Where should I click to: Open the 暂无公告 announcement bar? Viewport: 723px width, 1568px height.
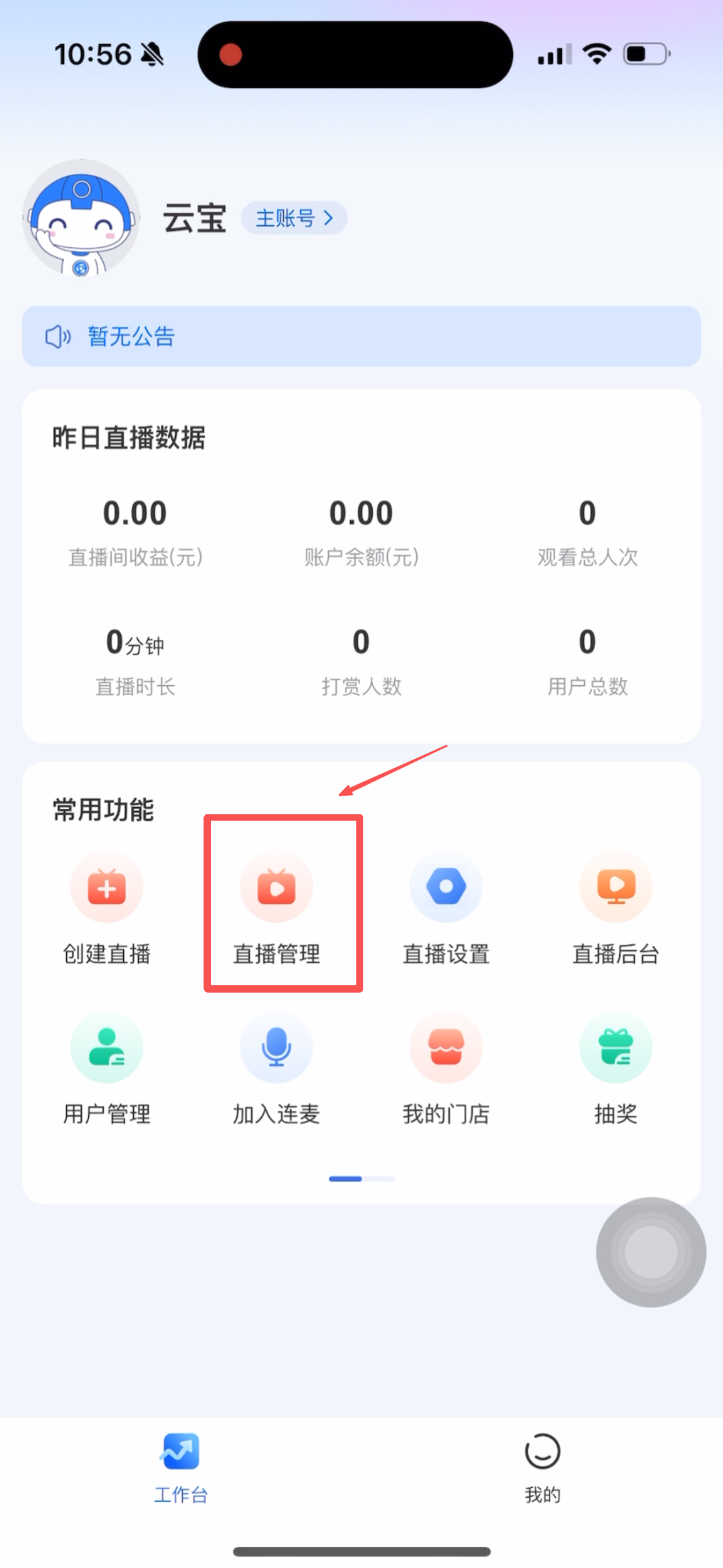coord(361,336)
